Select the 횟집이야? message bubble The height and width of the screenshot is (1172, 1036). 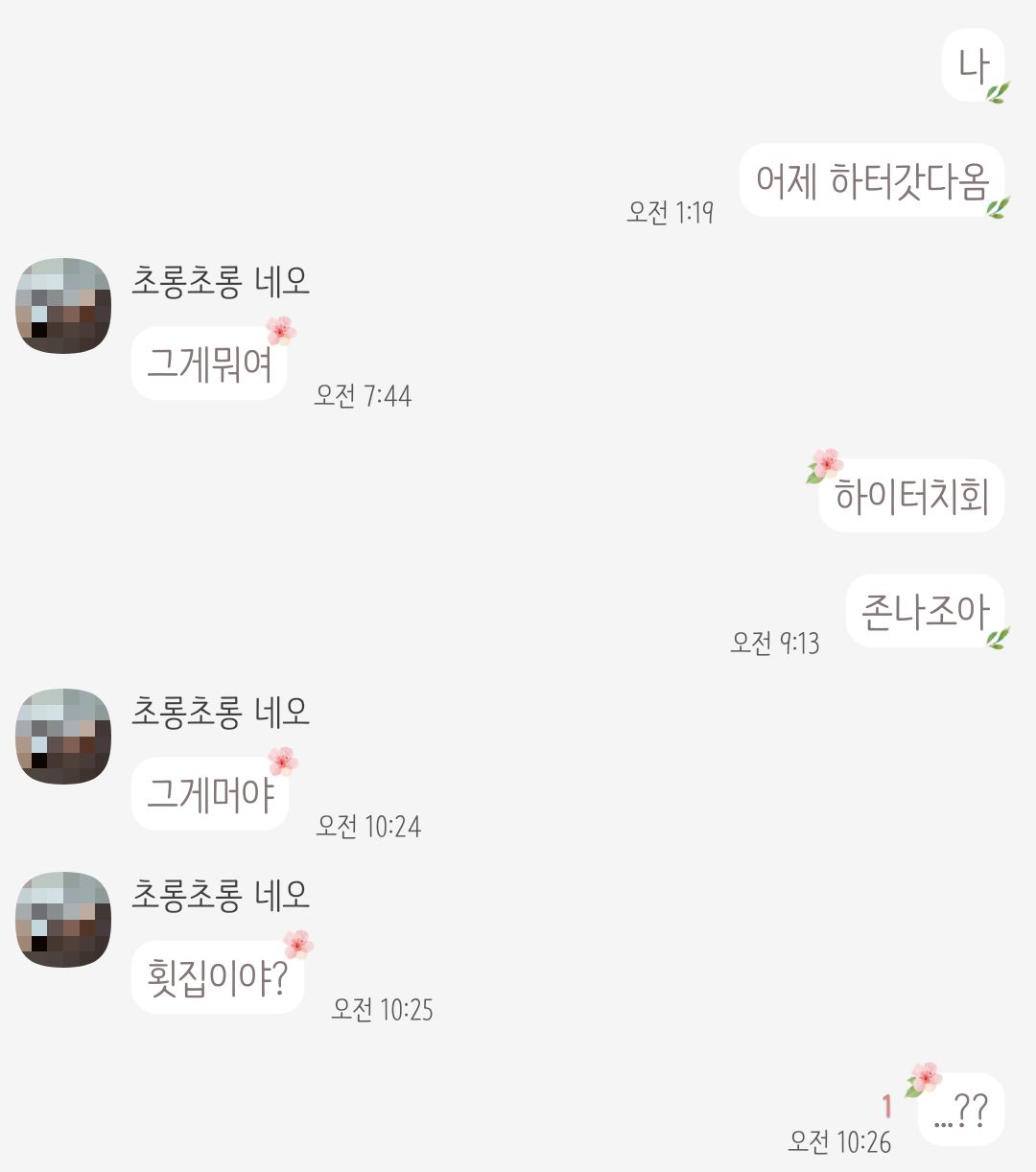coord(216,975)
